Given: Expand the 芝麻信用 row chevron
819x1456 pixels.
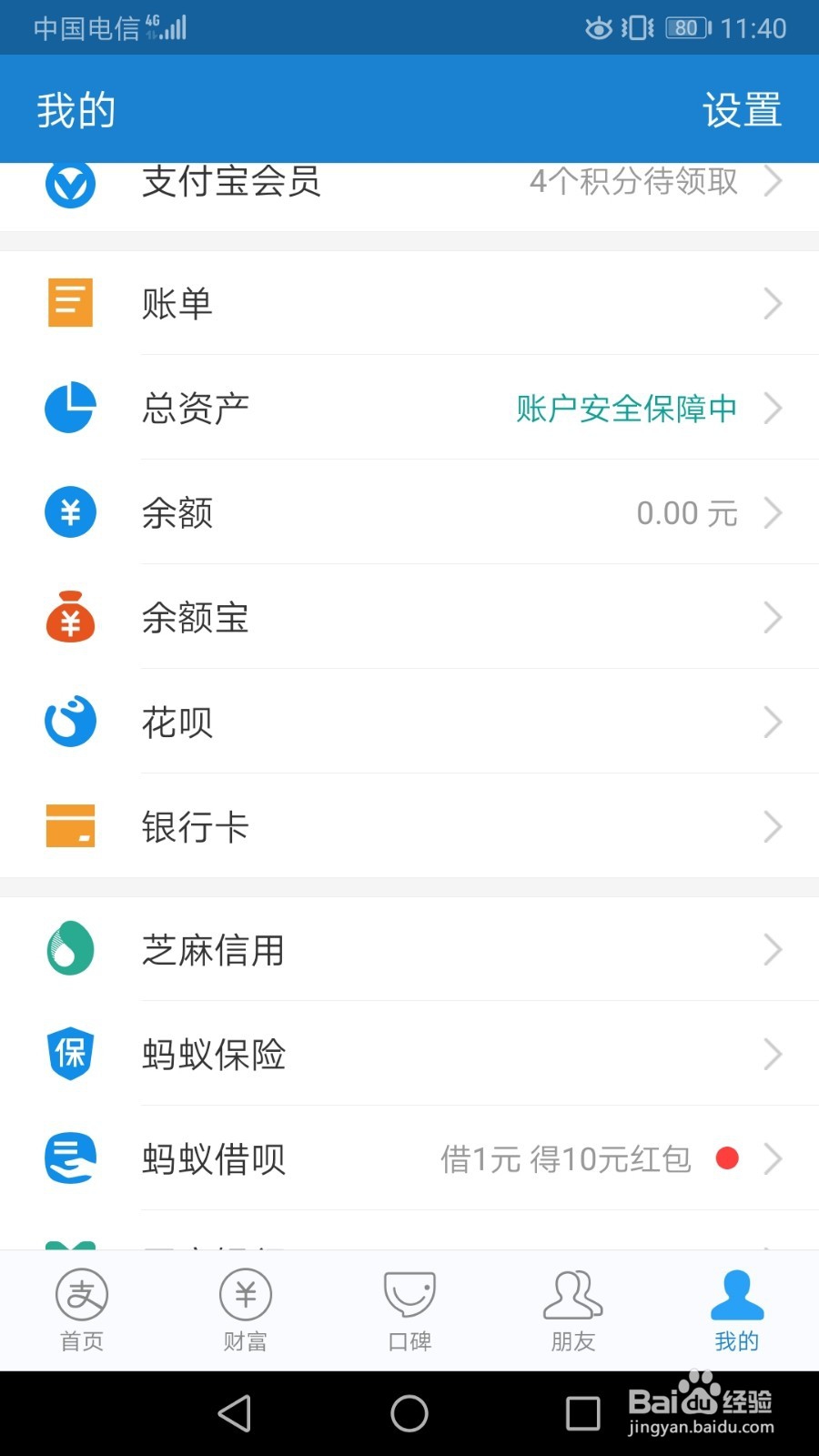Looking at the screenshot, I should click(x=773, y=950).
